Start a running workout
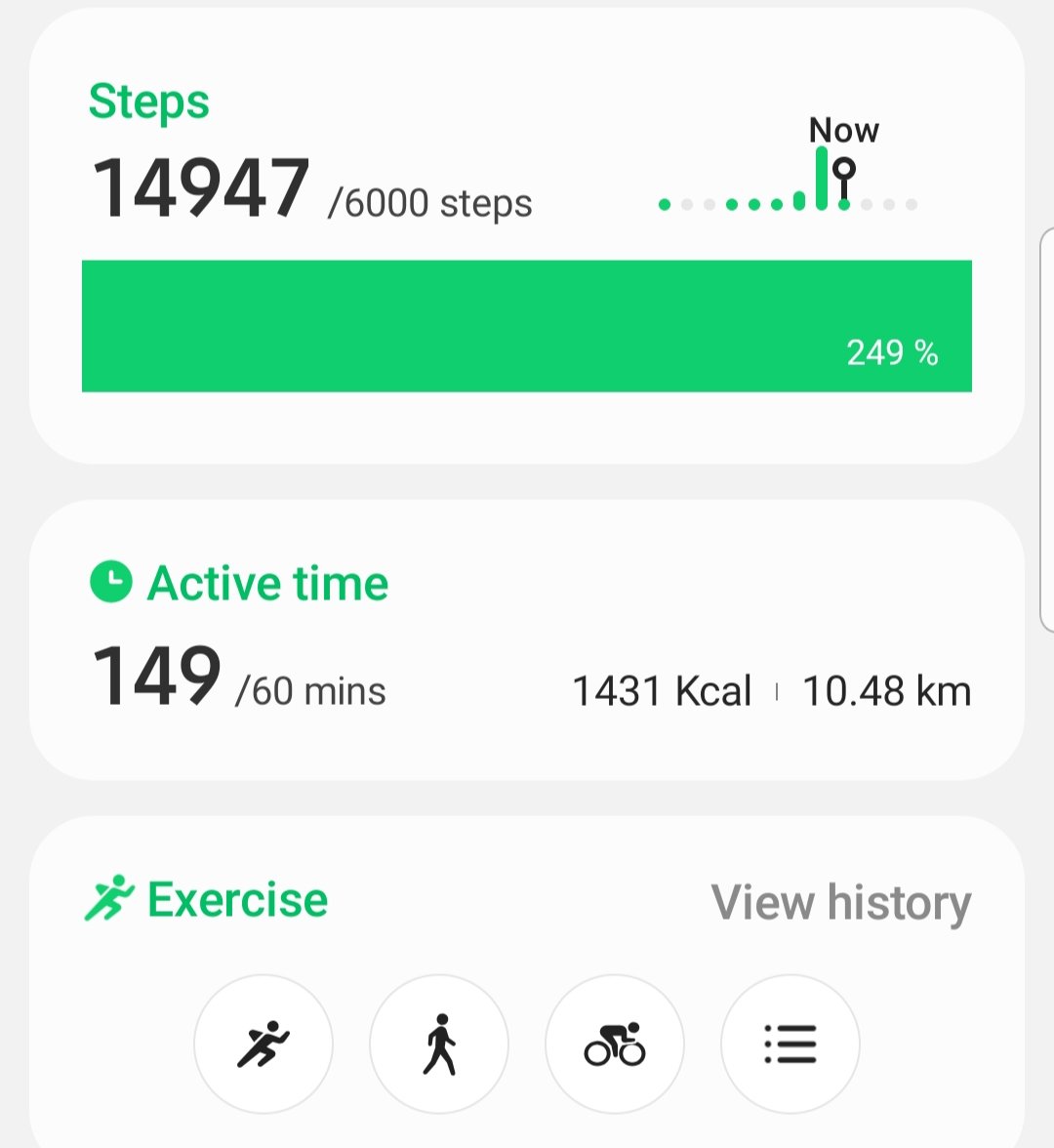 pos(263,1045)
